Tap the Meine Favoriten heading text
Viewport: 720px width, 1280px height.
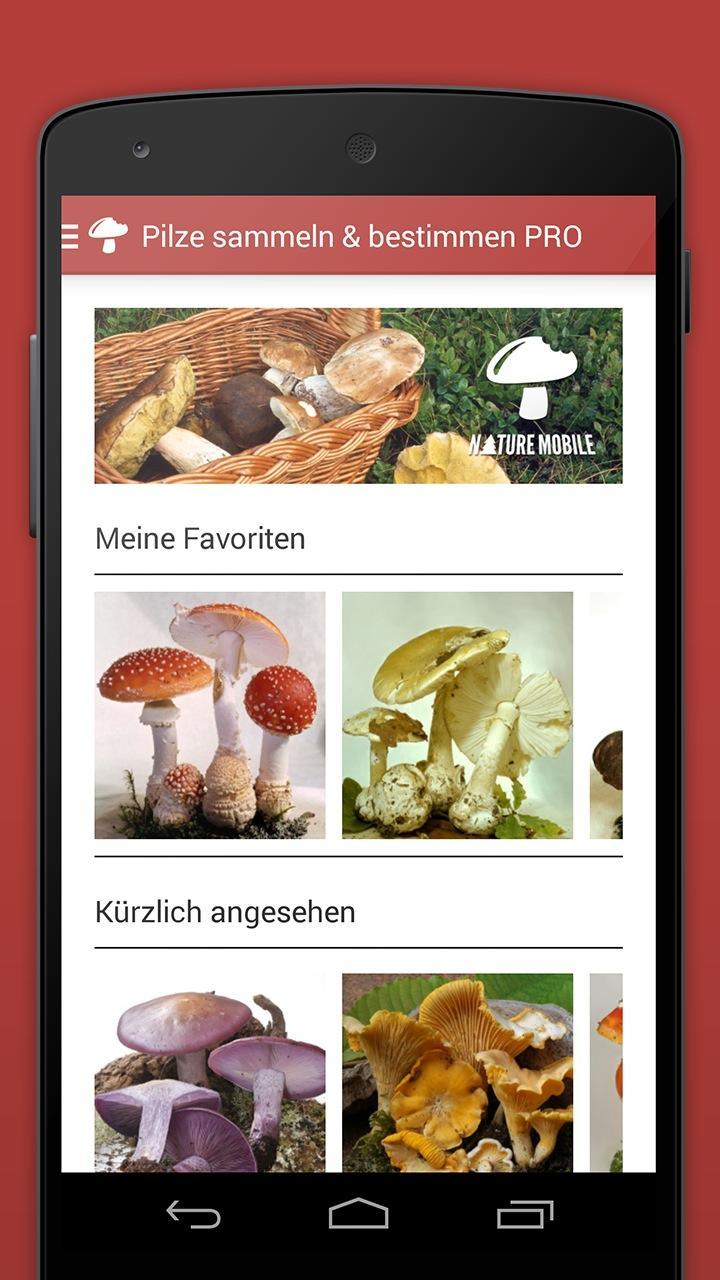tap(199, 538)
